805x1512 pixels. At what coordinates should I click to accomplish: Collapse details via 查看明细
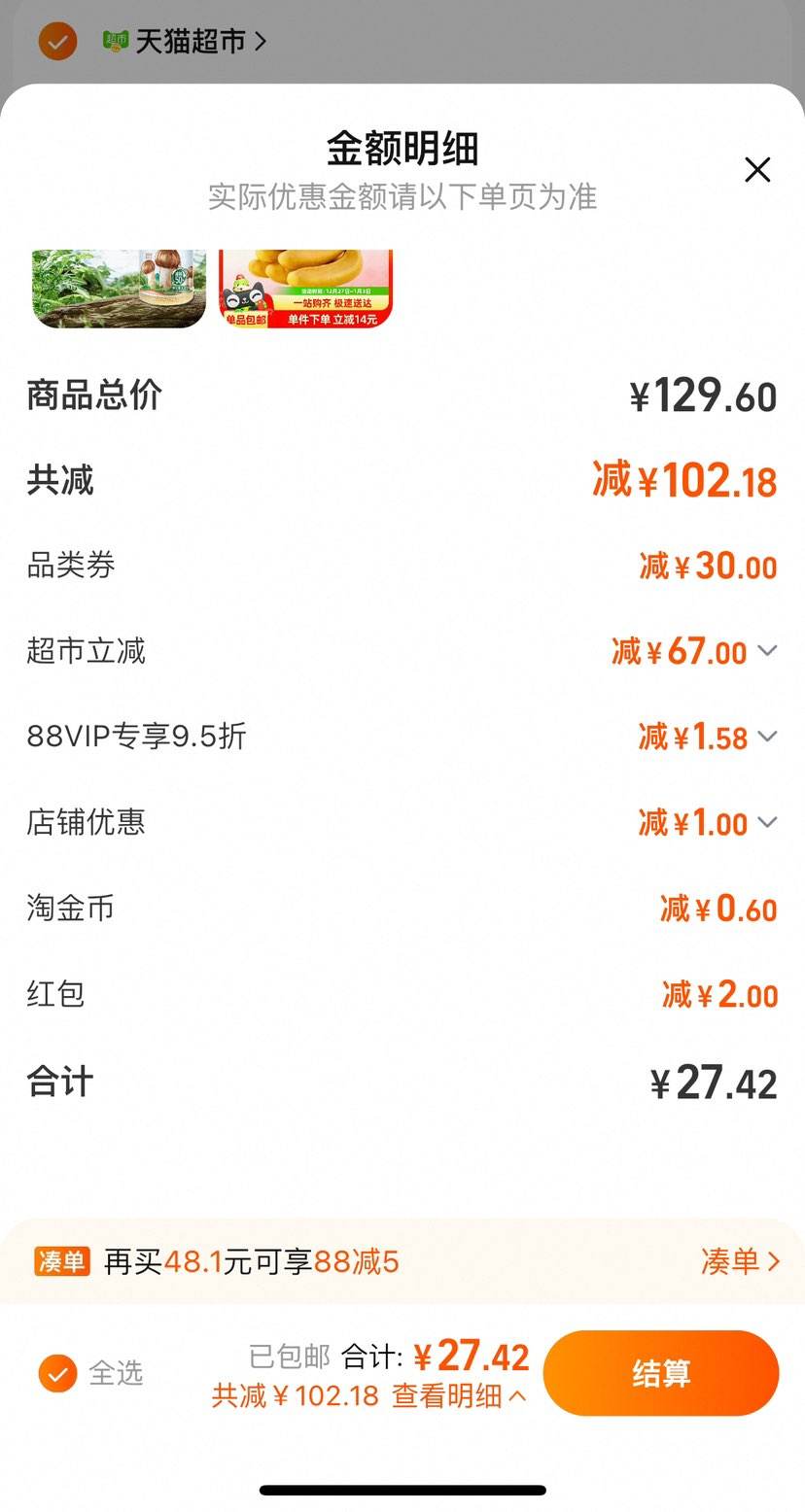pos(459,1396)
